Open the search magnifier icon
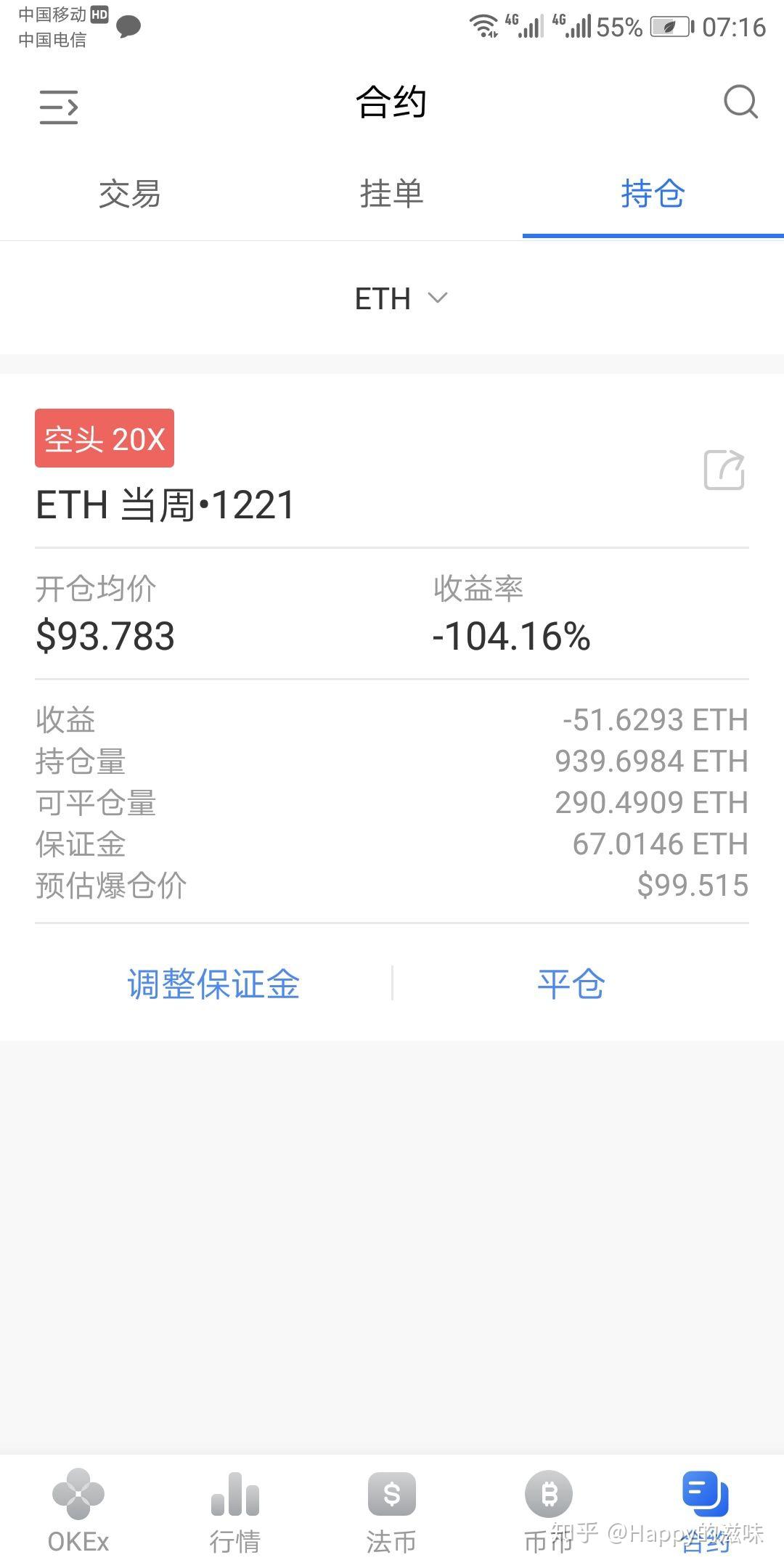The image size is (784, 1568). tap(740, 102)
